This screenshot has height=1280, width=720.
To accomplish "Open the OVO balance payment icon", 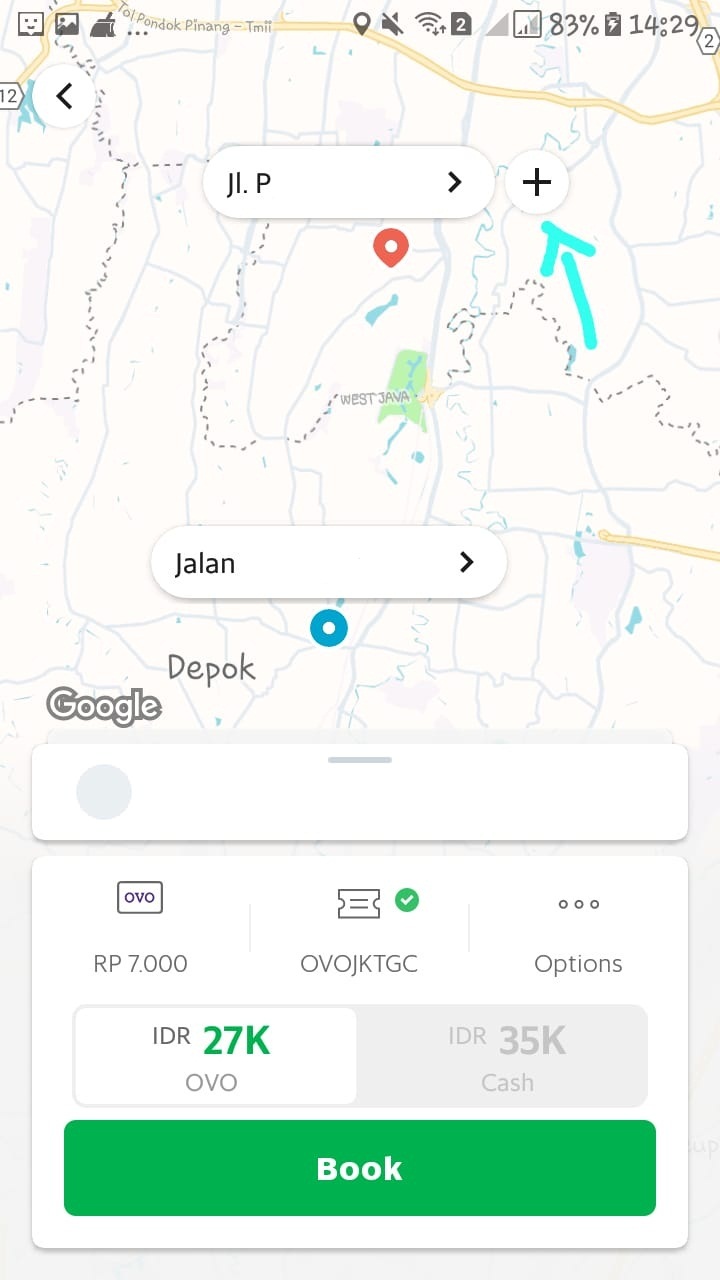I will 138,897.
